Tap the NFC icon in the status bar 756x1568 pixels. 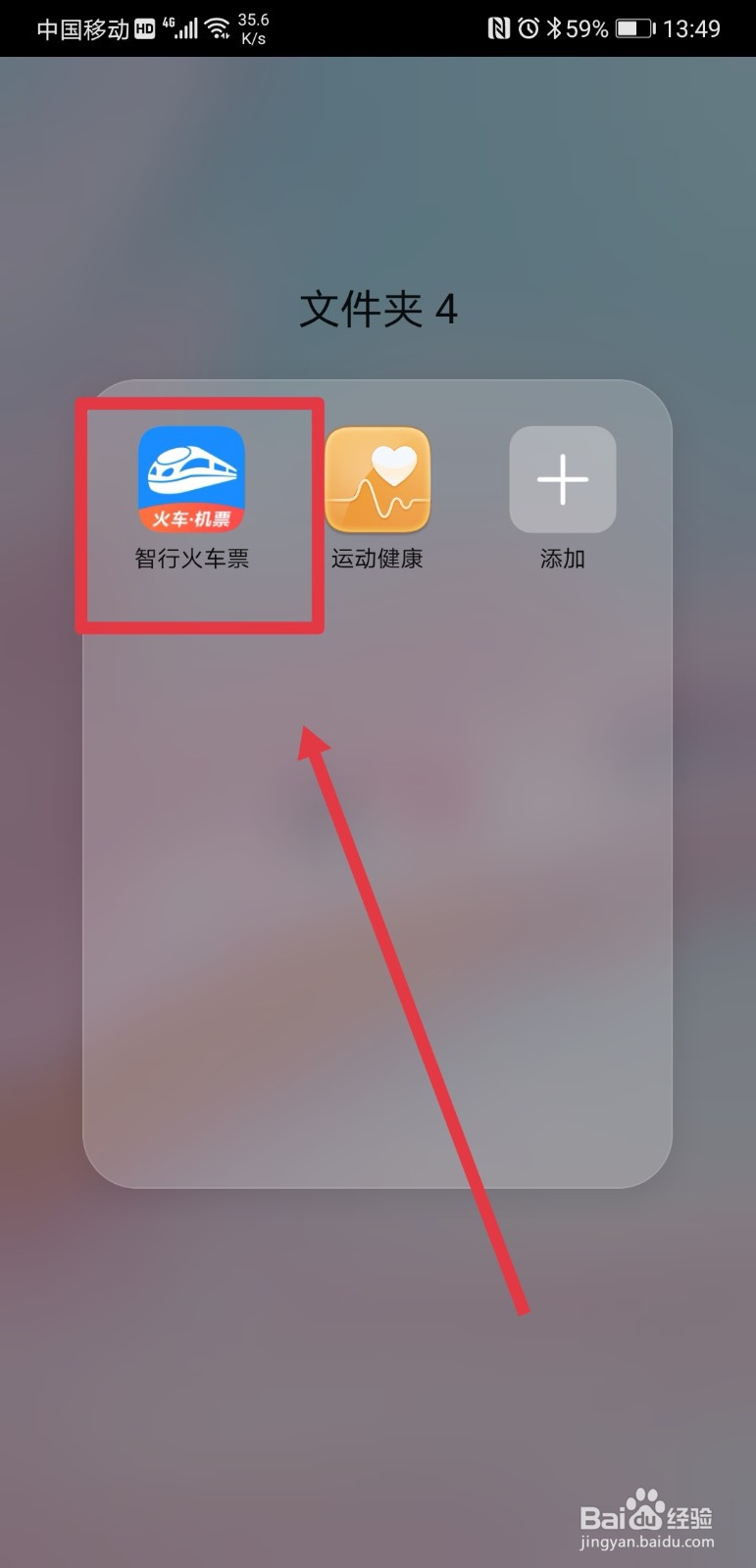tap(500, 27)
